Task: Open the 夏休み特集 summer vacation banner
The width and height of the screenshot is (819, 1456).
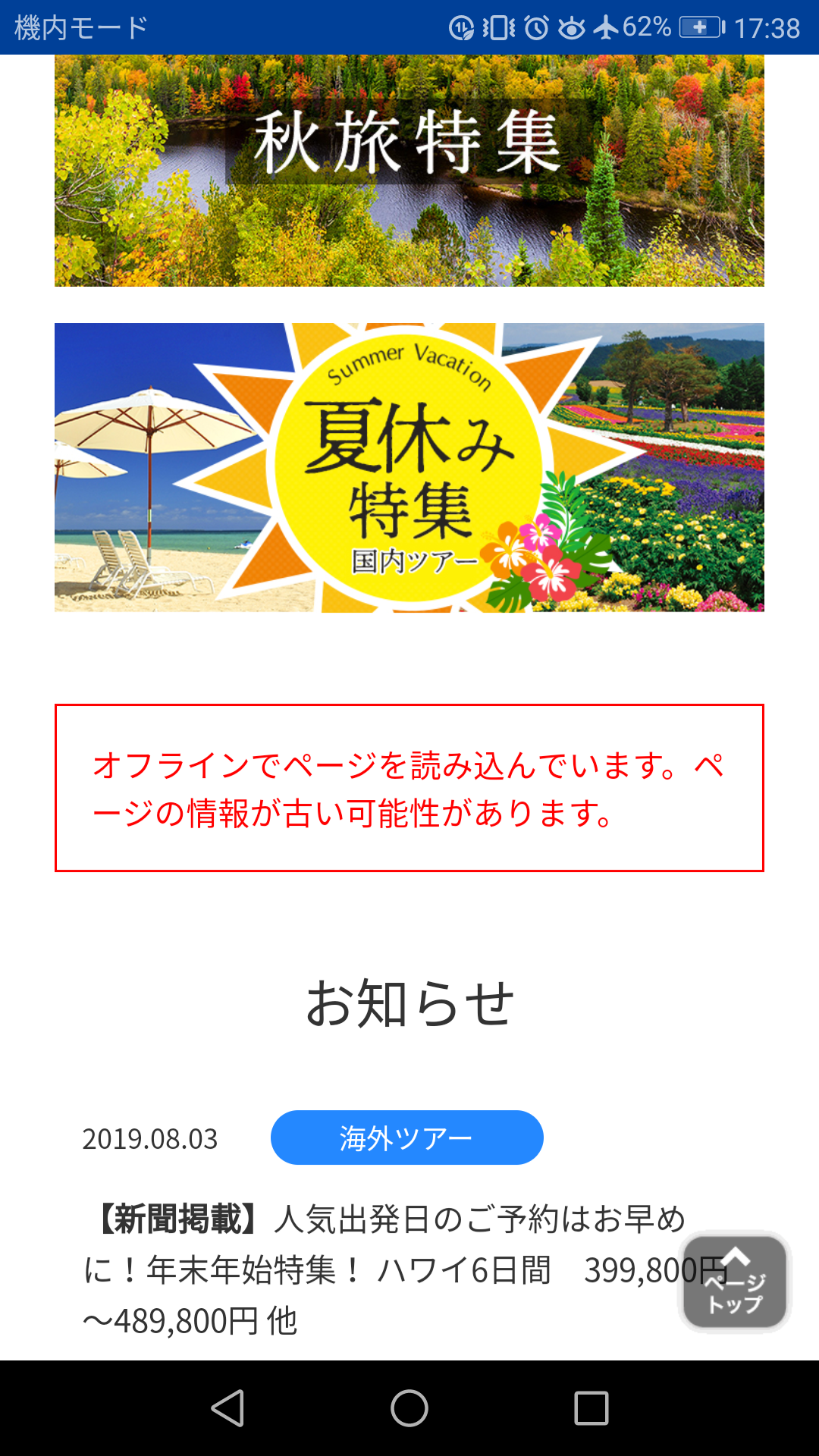Action: coord(409,467)
